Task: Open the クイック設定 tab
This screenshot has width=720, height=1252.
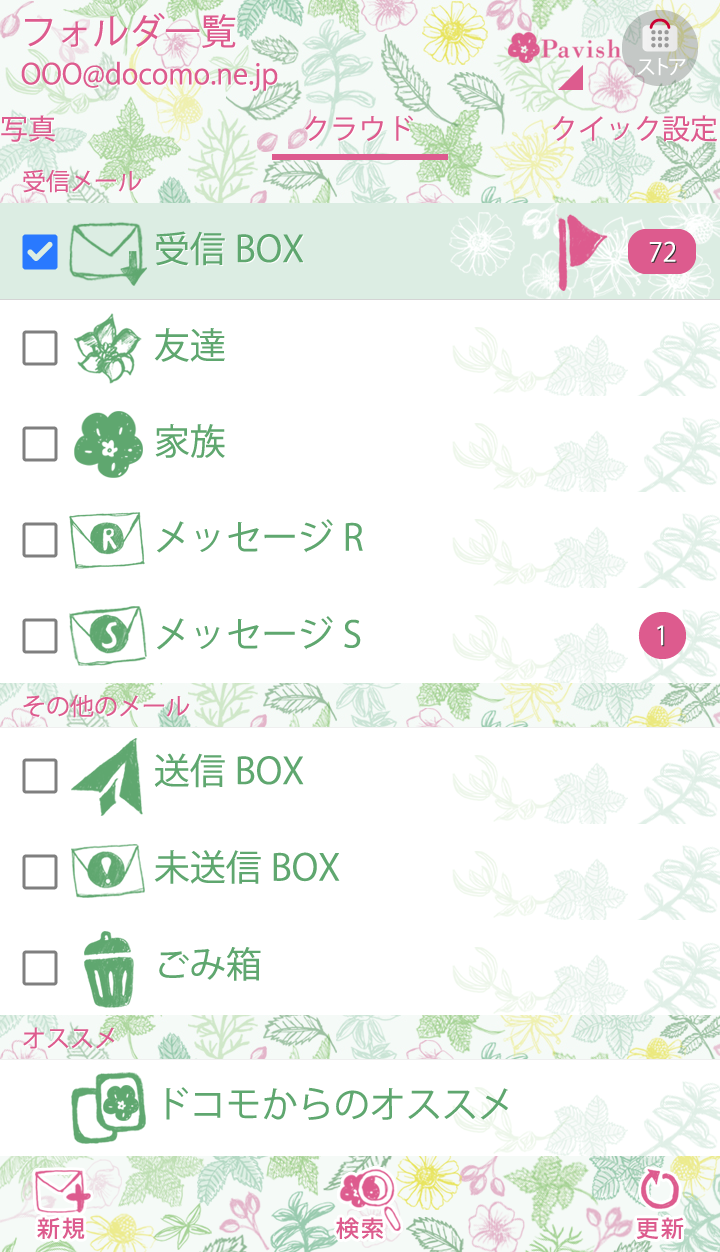Action: pos(634,129)
